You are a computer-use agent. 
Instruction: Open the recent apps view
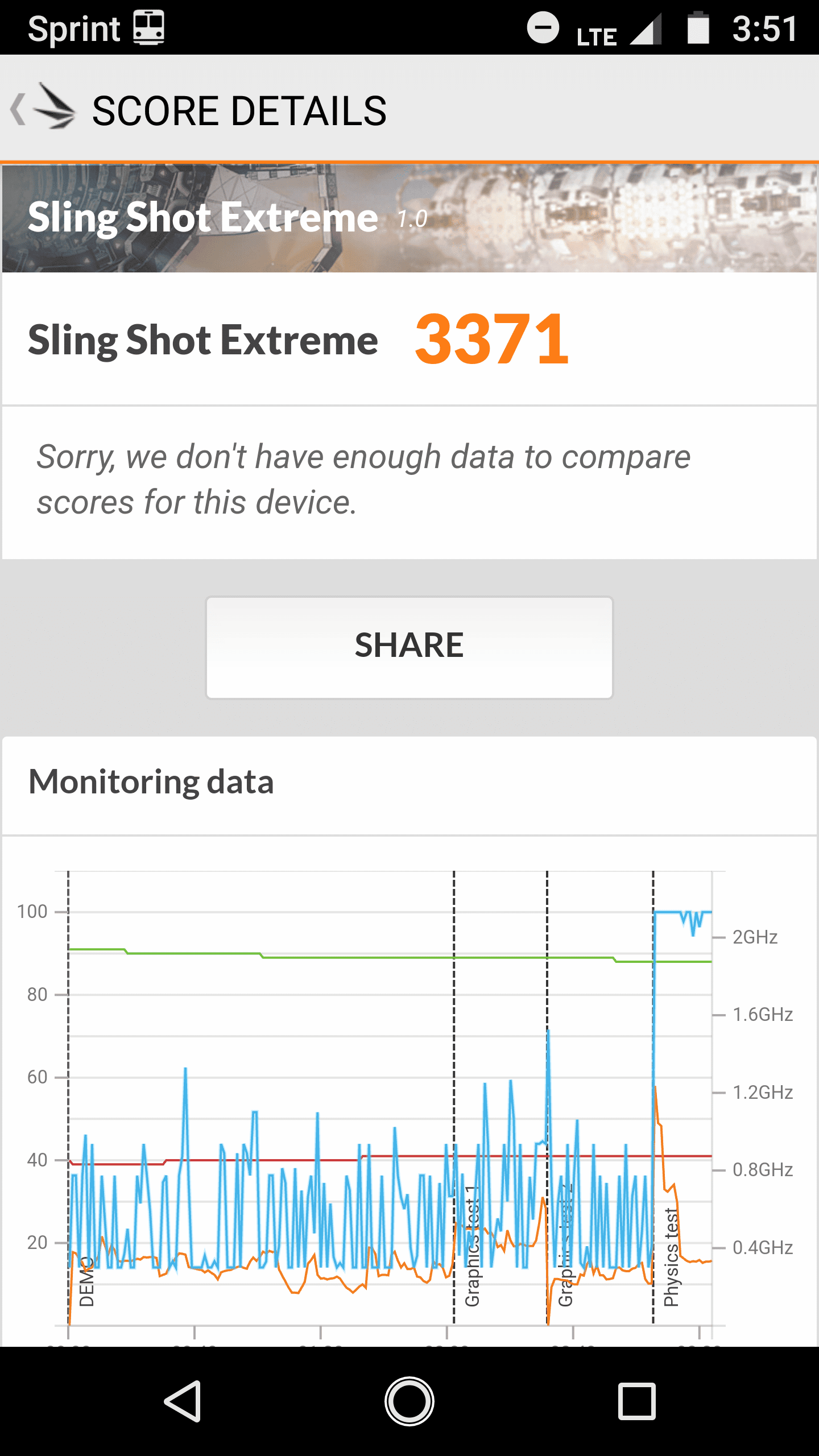[636, 1401]
